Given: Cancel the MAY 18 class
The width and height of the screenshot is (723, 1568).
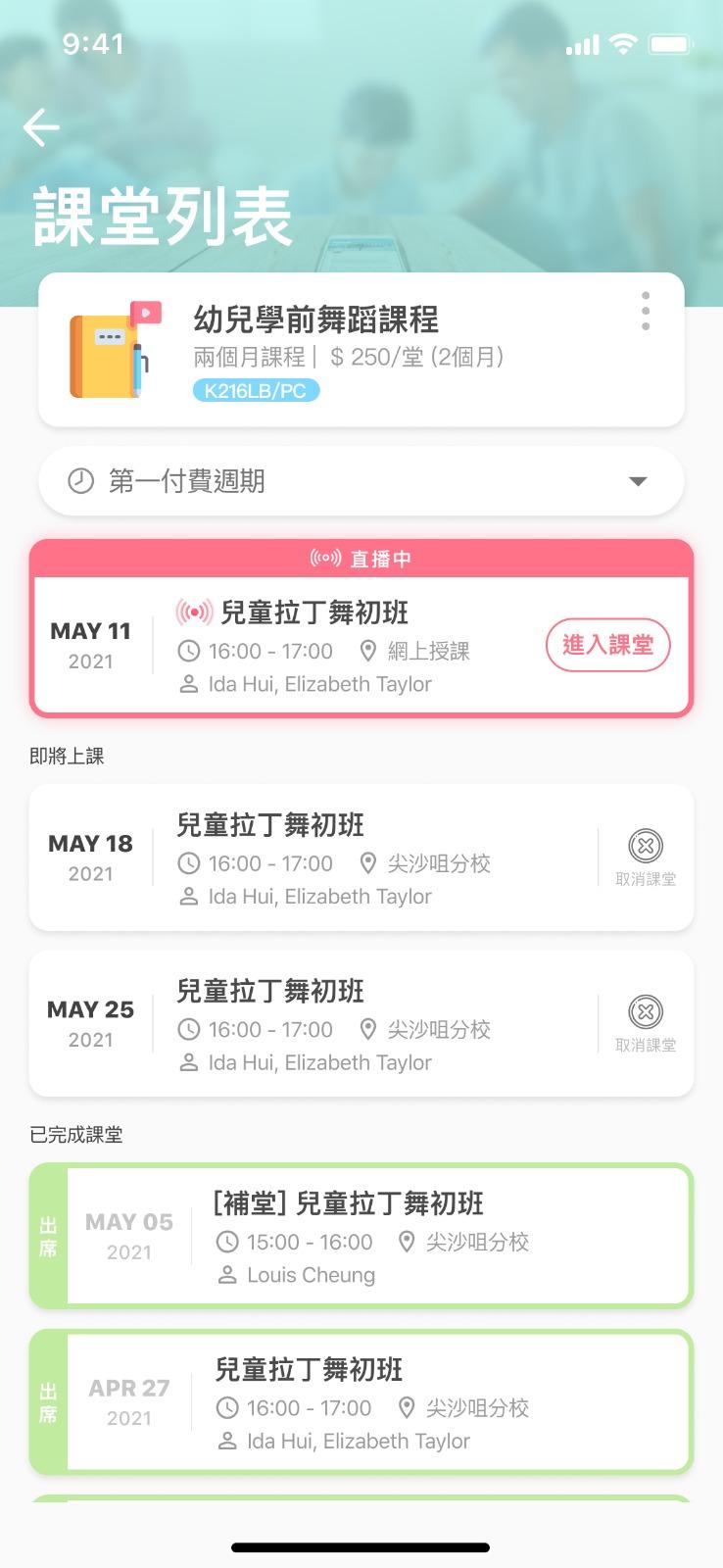Looking at the screenshot, I should (x=645, y=856).
